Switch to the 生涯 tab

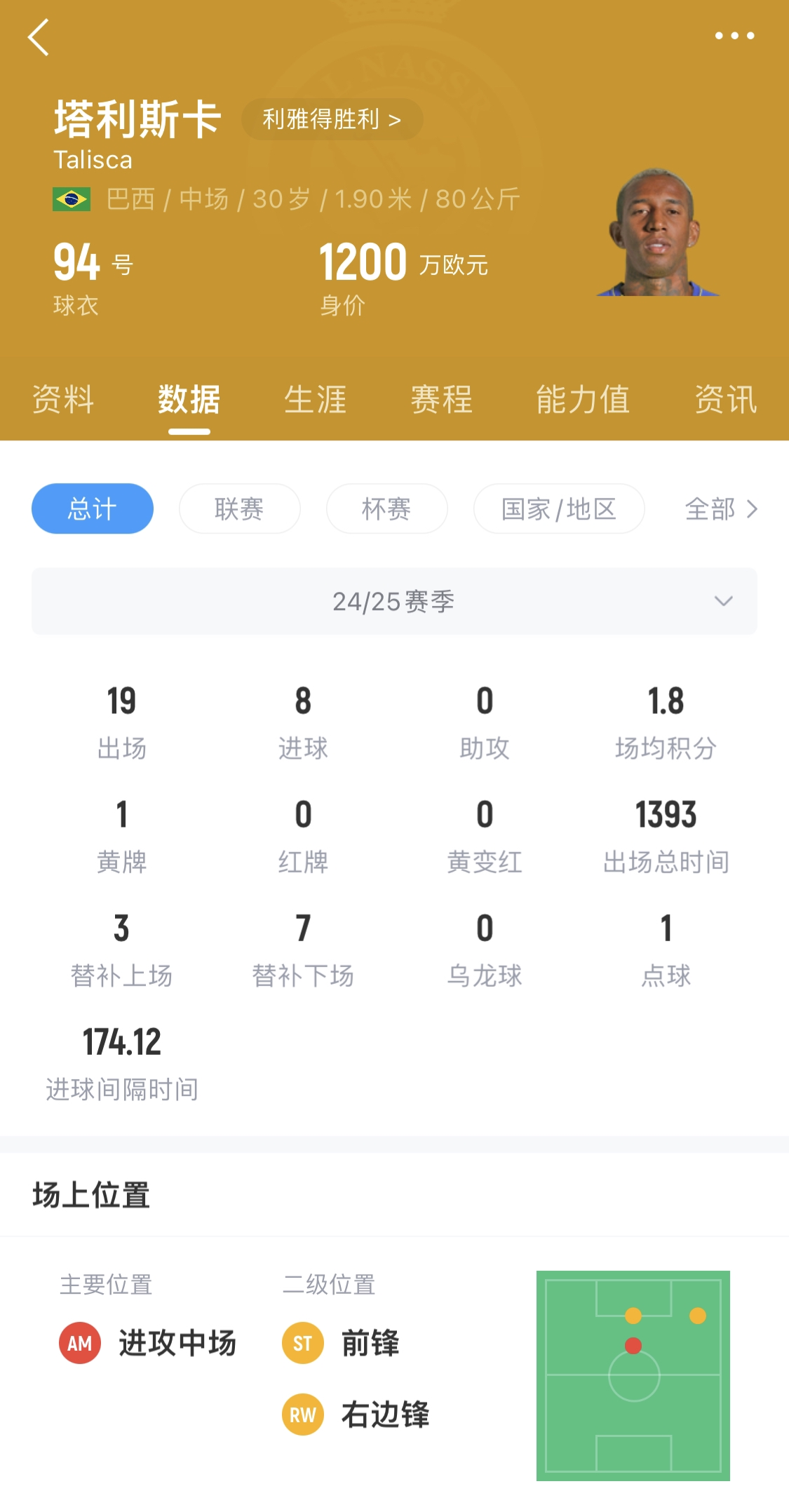316,400
